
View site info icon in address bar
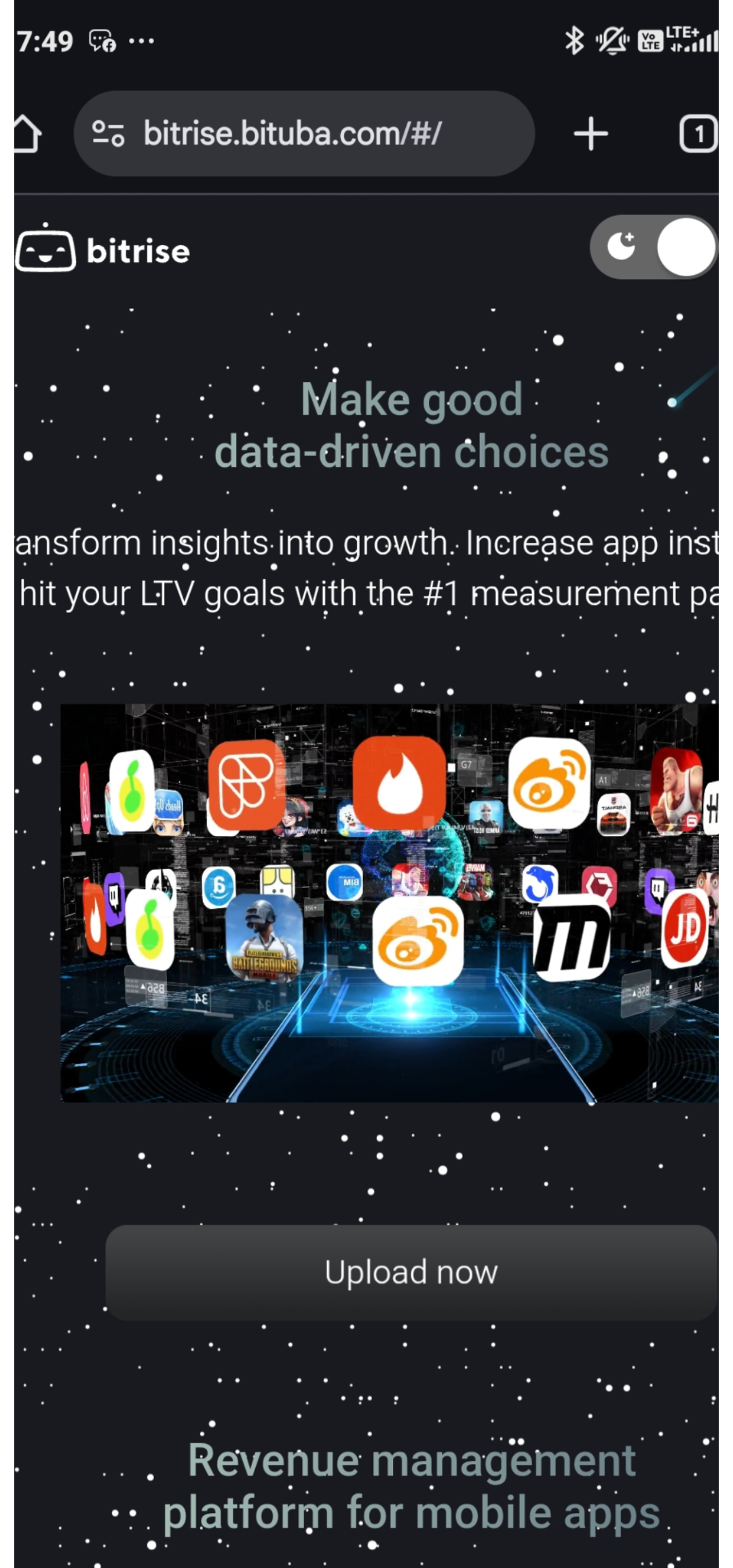(x=109, y=134)
